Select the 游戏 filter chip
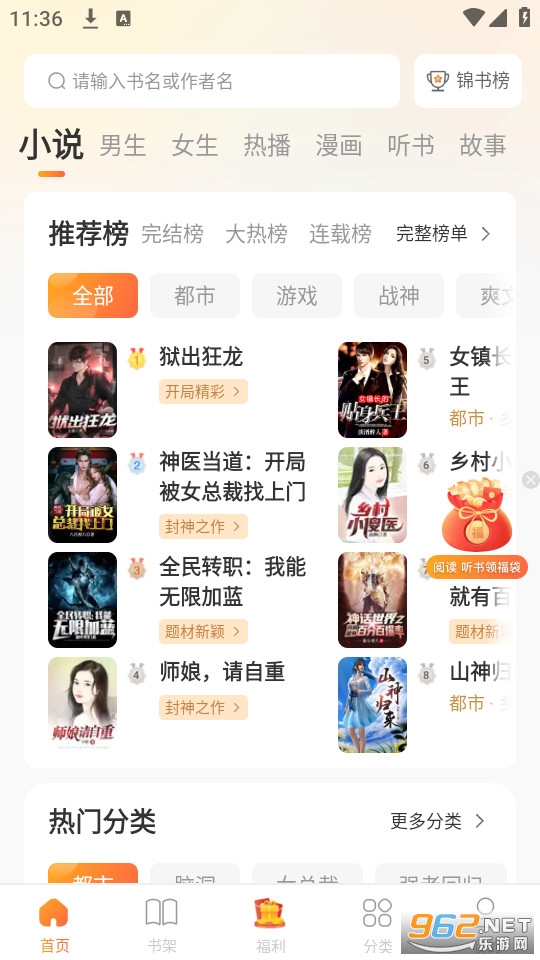This screenshot has width=540, height=960. (x=297, y=296)
